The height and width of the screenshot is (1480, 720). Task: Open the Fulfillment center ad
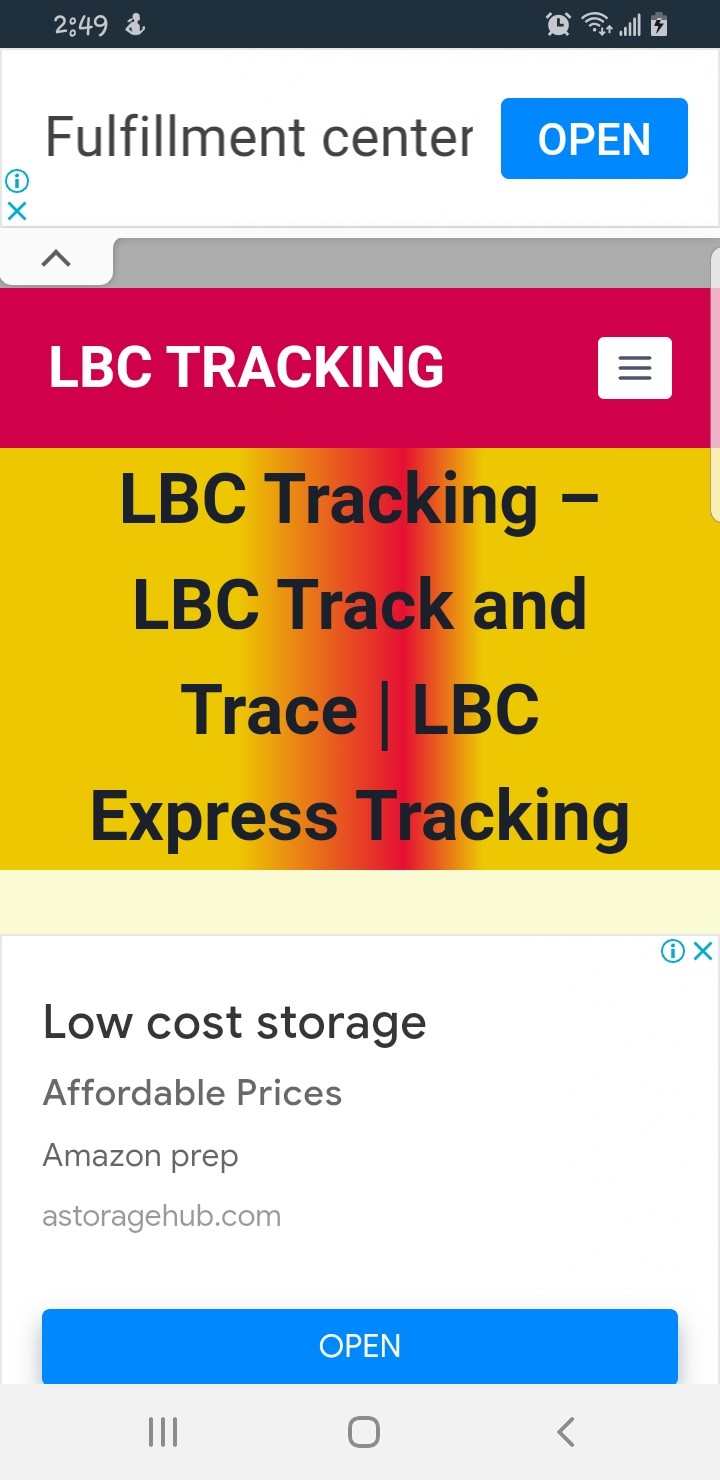(594, 139)
